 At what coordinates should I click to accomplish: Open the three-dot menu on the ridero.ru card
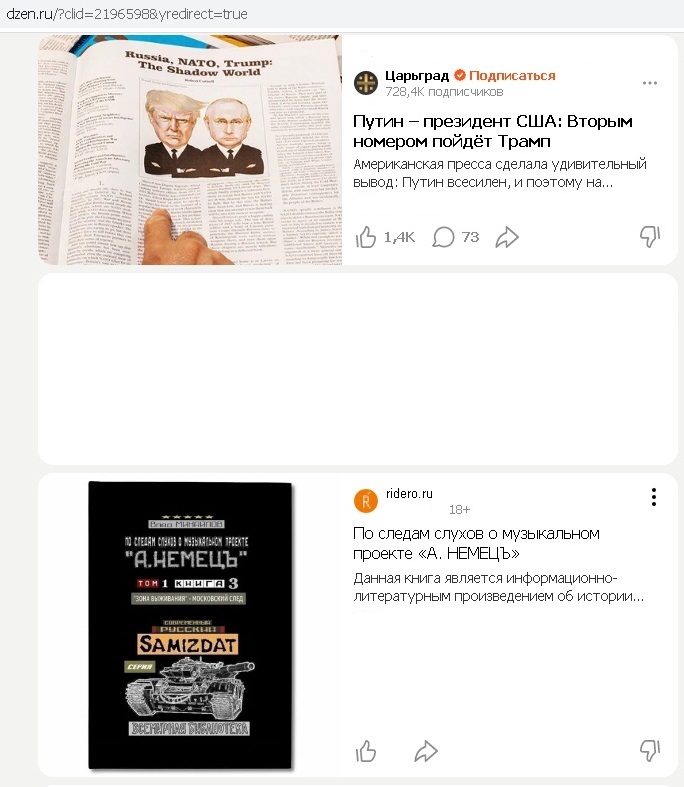(x=653, y=497)
